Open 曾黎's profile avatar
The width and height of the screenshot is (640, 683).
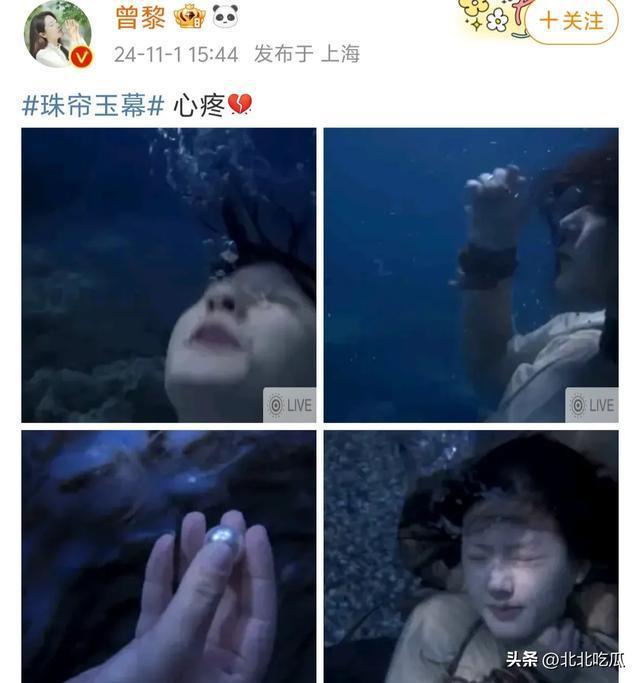tap(57, 32)
